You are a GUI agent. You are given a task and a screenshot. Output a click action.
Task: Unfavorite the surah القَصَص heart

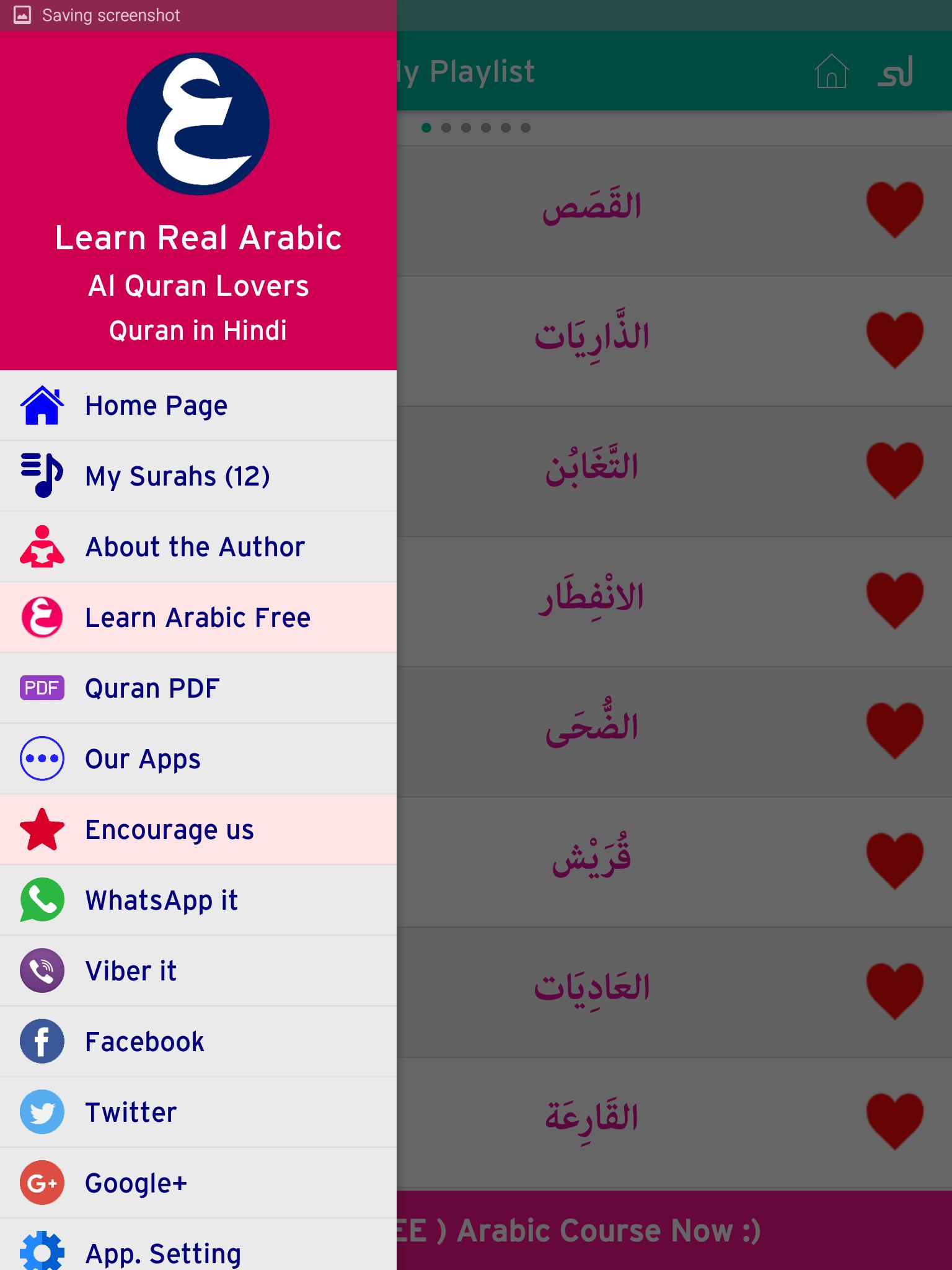tap(894, 210)
